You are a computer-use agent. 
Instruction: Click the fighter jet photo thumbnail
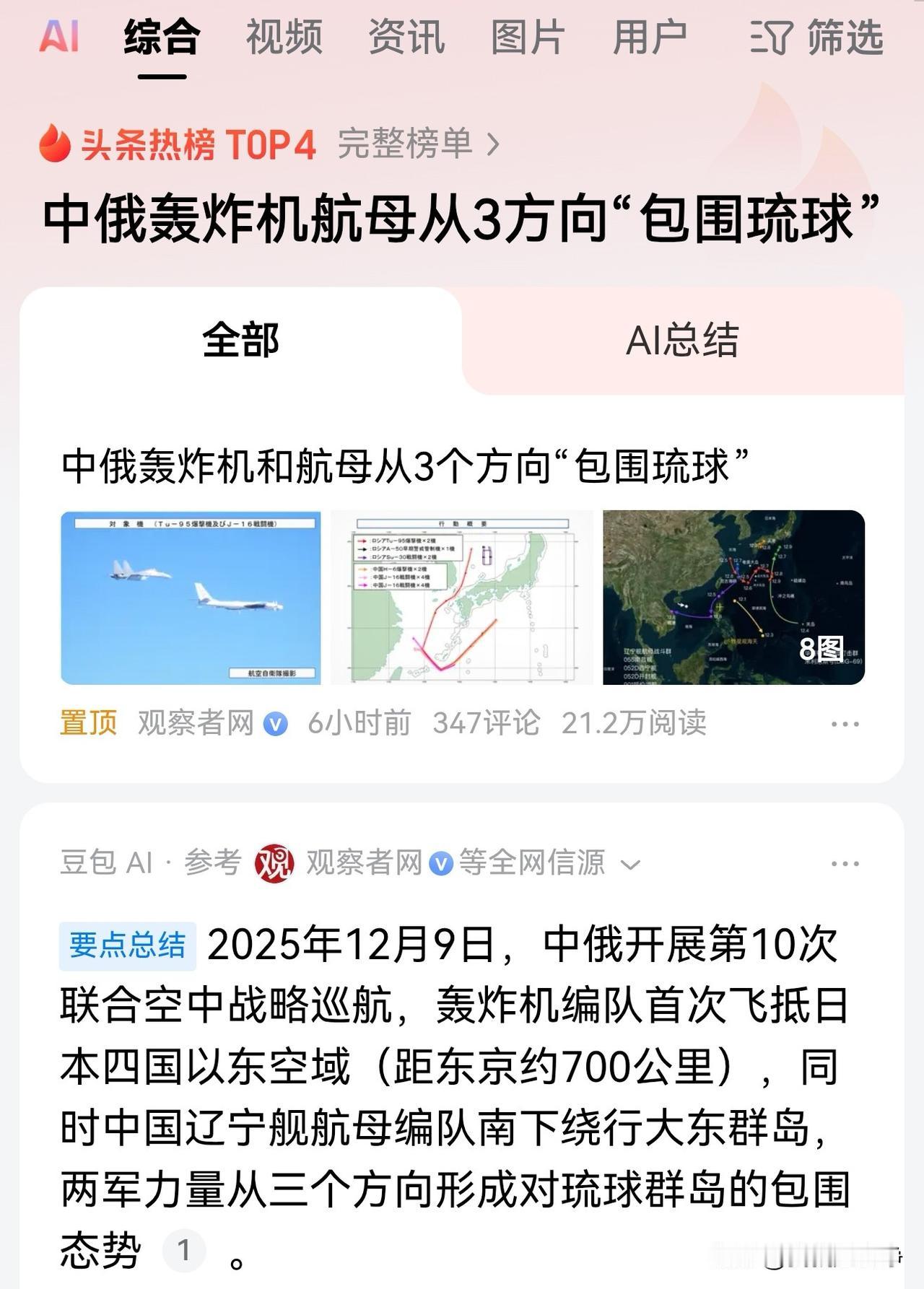(191, 595)
